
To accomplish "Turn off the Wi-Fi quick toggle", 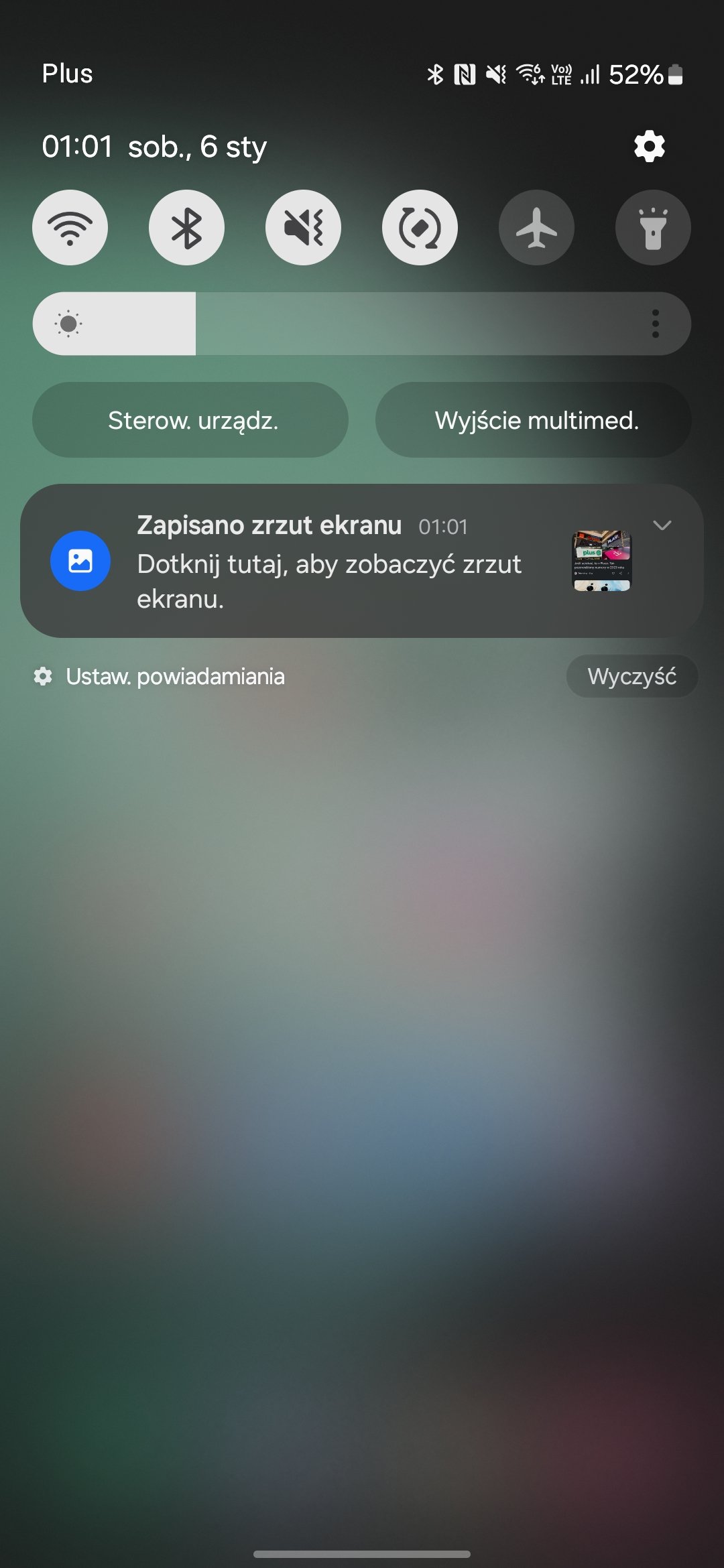I will pos(70,228).
